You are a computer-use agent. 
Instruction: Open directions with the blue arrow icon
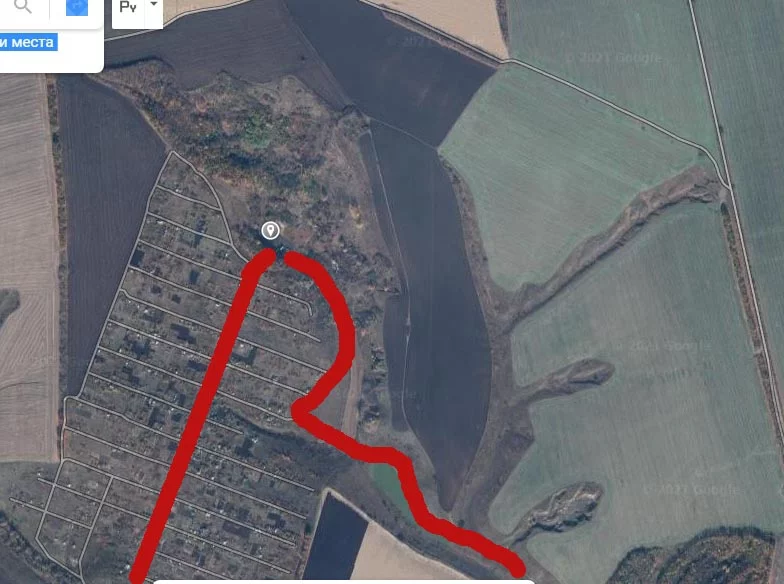click(77, 8)
